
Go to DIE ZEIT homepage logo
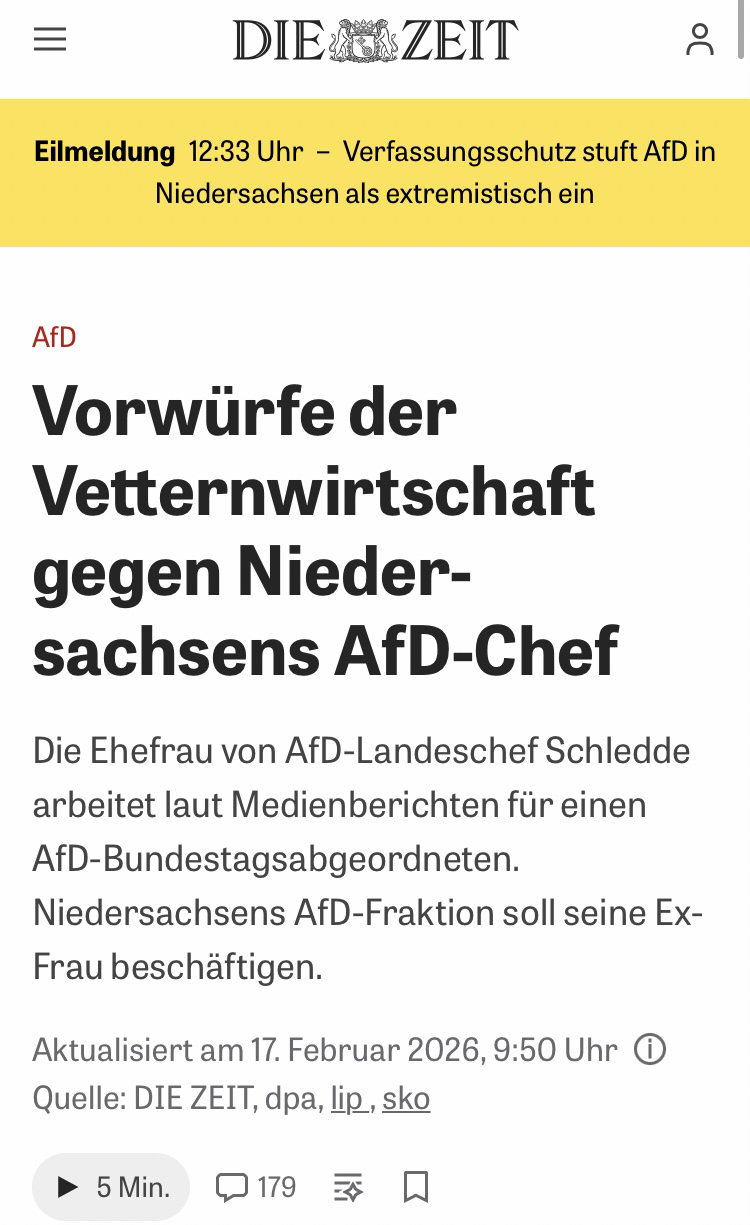[x=375, y=41]
